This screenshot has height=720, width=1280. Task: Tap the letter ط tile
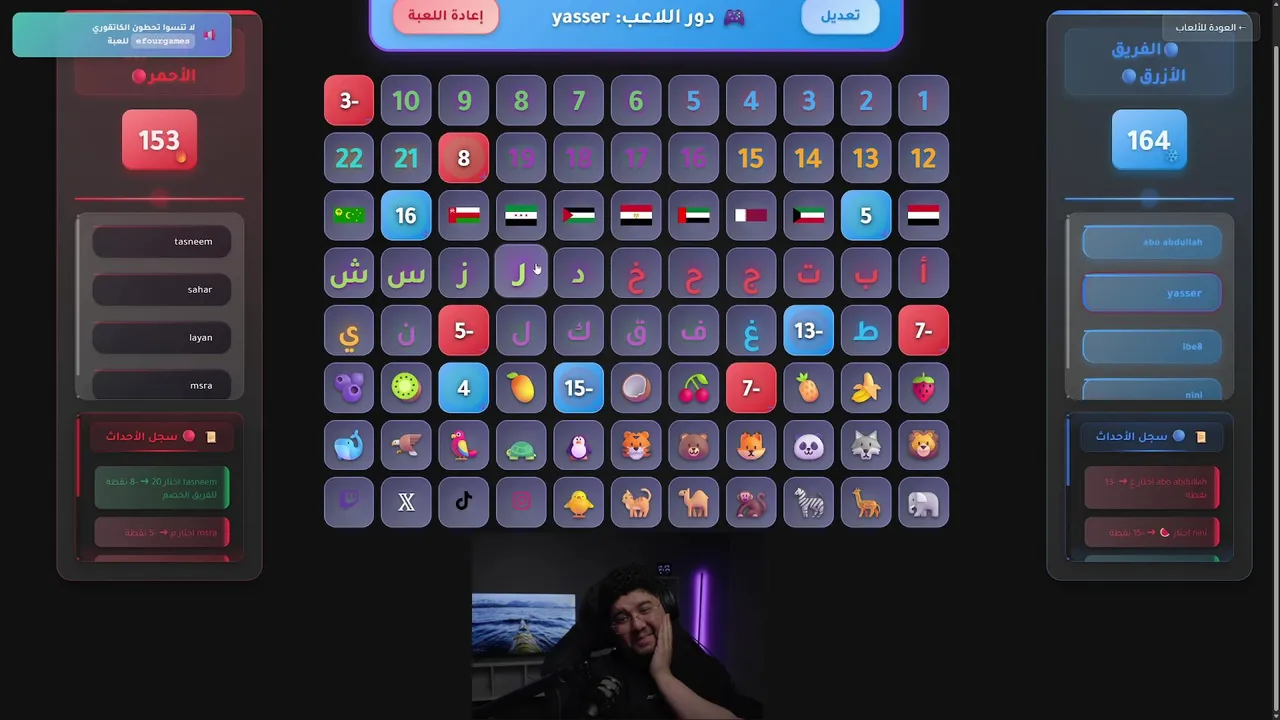click(x=866, y=331)
